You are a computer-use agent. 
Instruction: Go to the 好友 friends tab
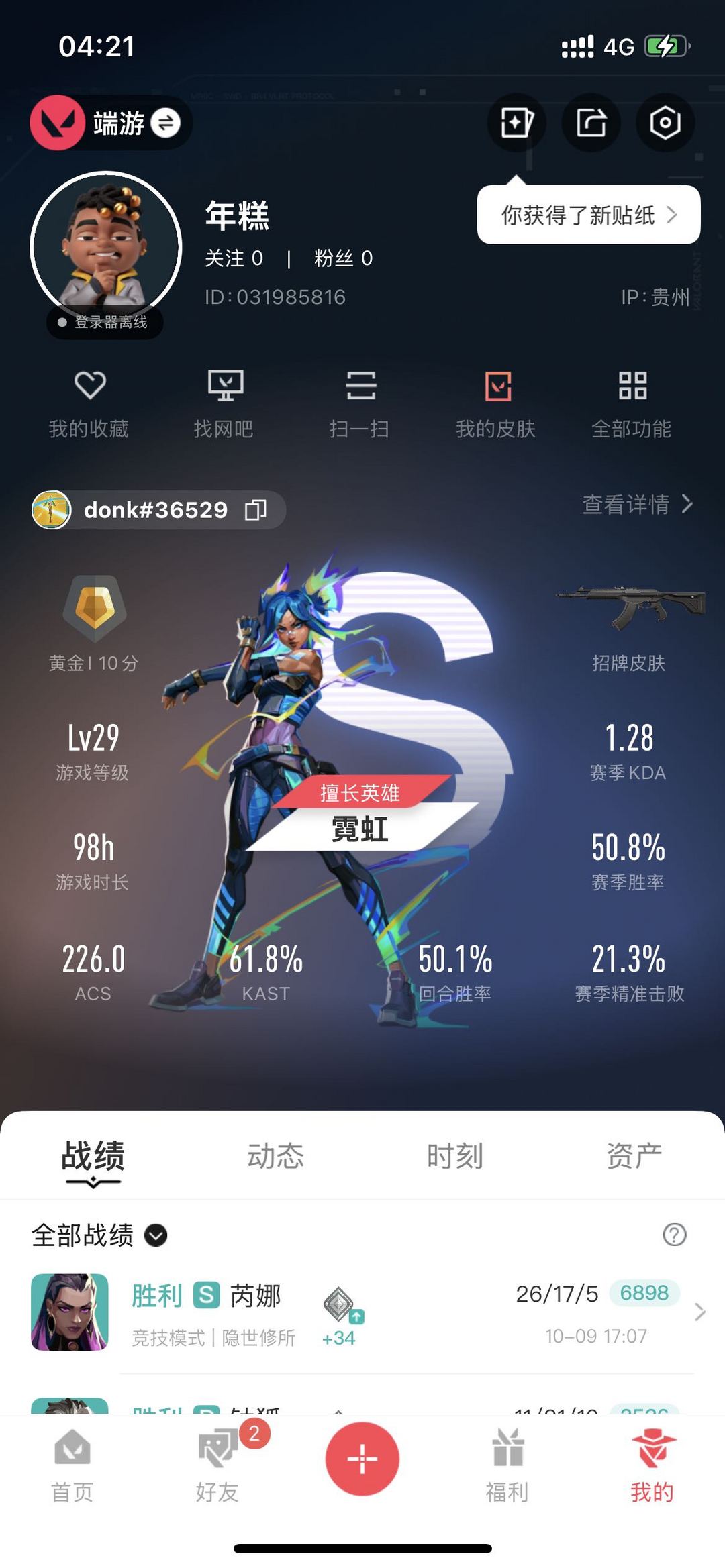coord(218,1465)
